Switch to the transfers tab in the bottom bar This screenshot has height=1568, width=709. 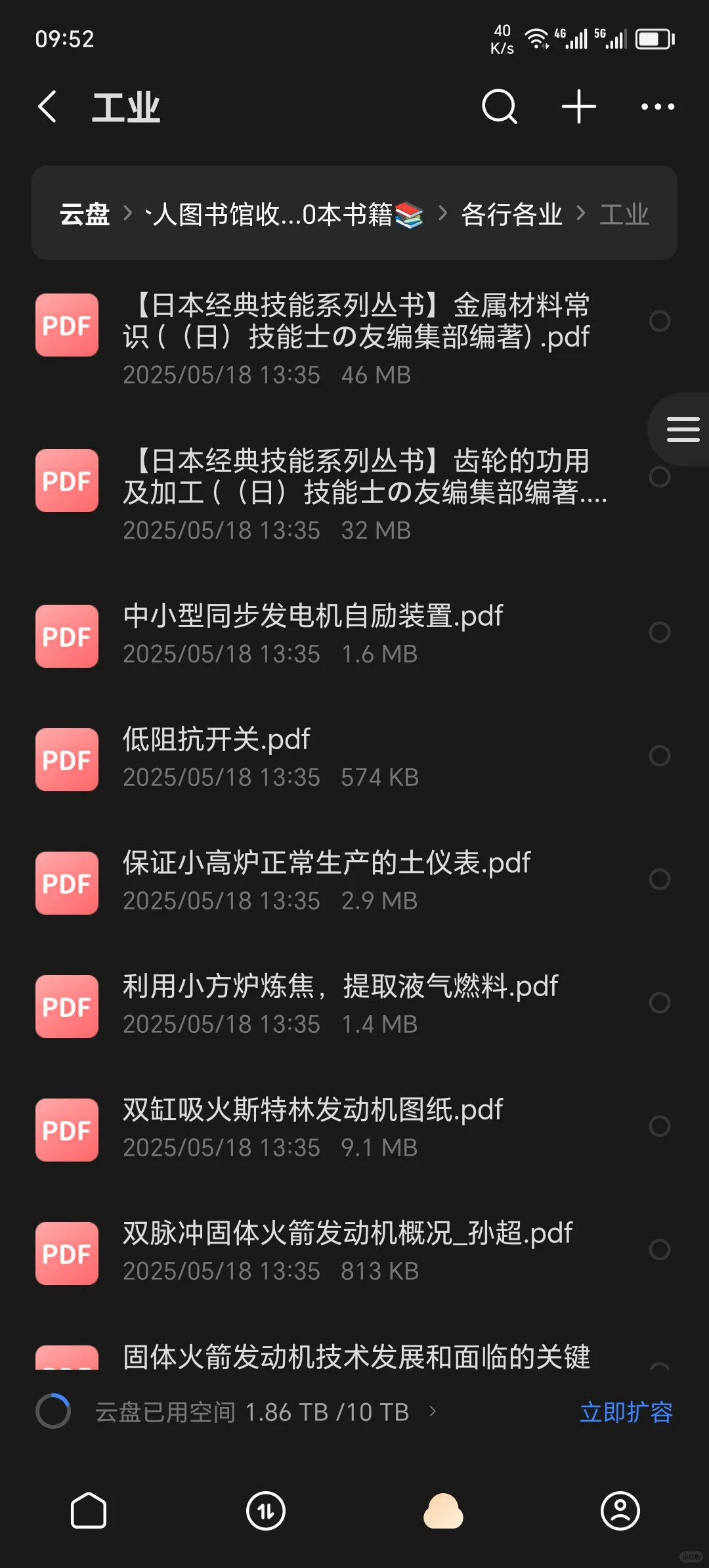tap(266, 1511)
